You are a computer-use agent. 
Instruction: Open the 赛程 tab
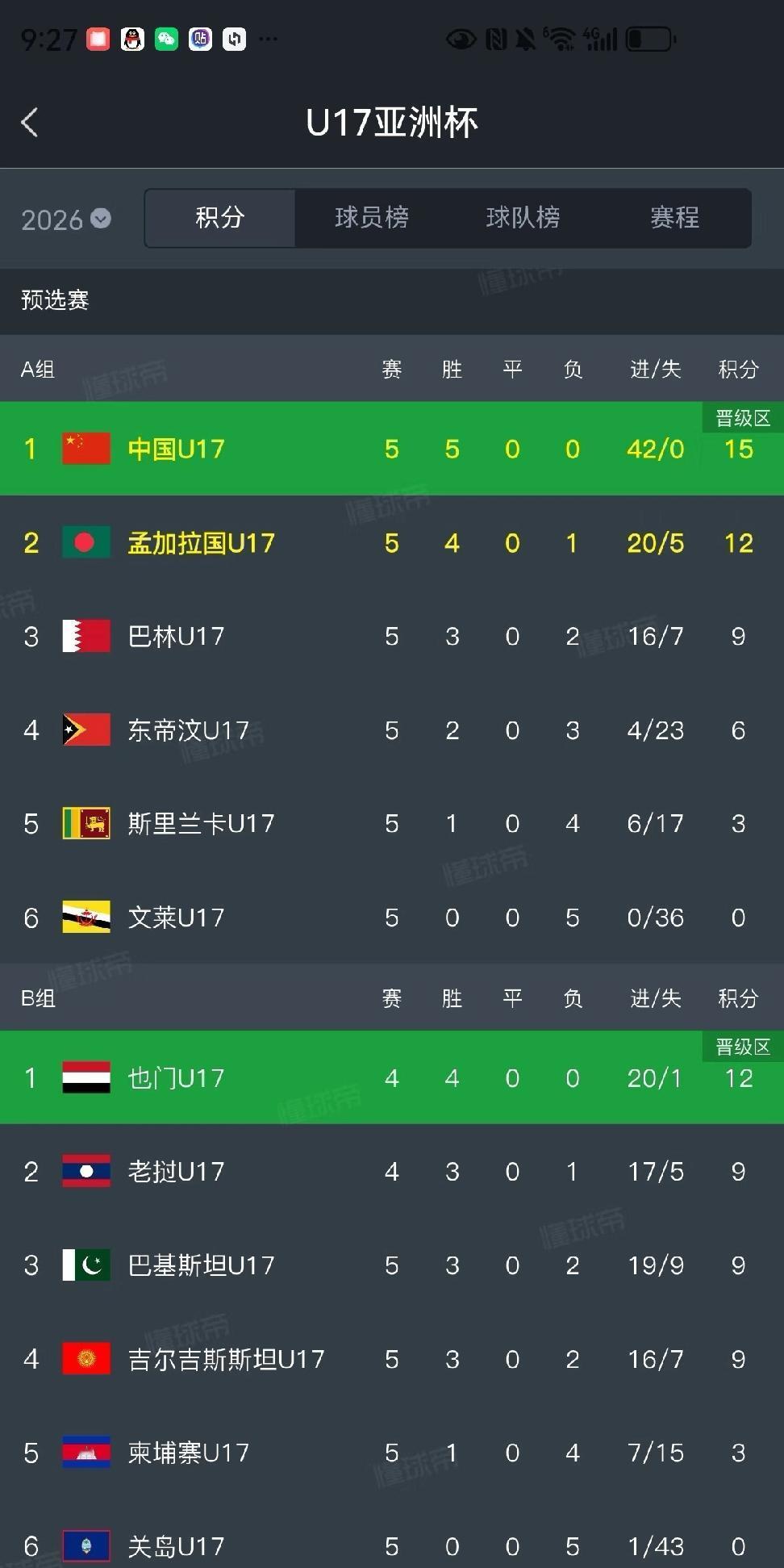[674, 219]
